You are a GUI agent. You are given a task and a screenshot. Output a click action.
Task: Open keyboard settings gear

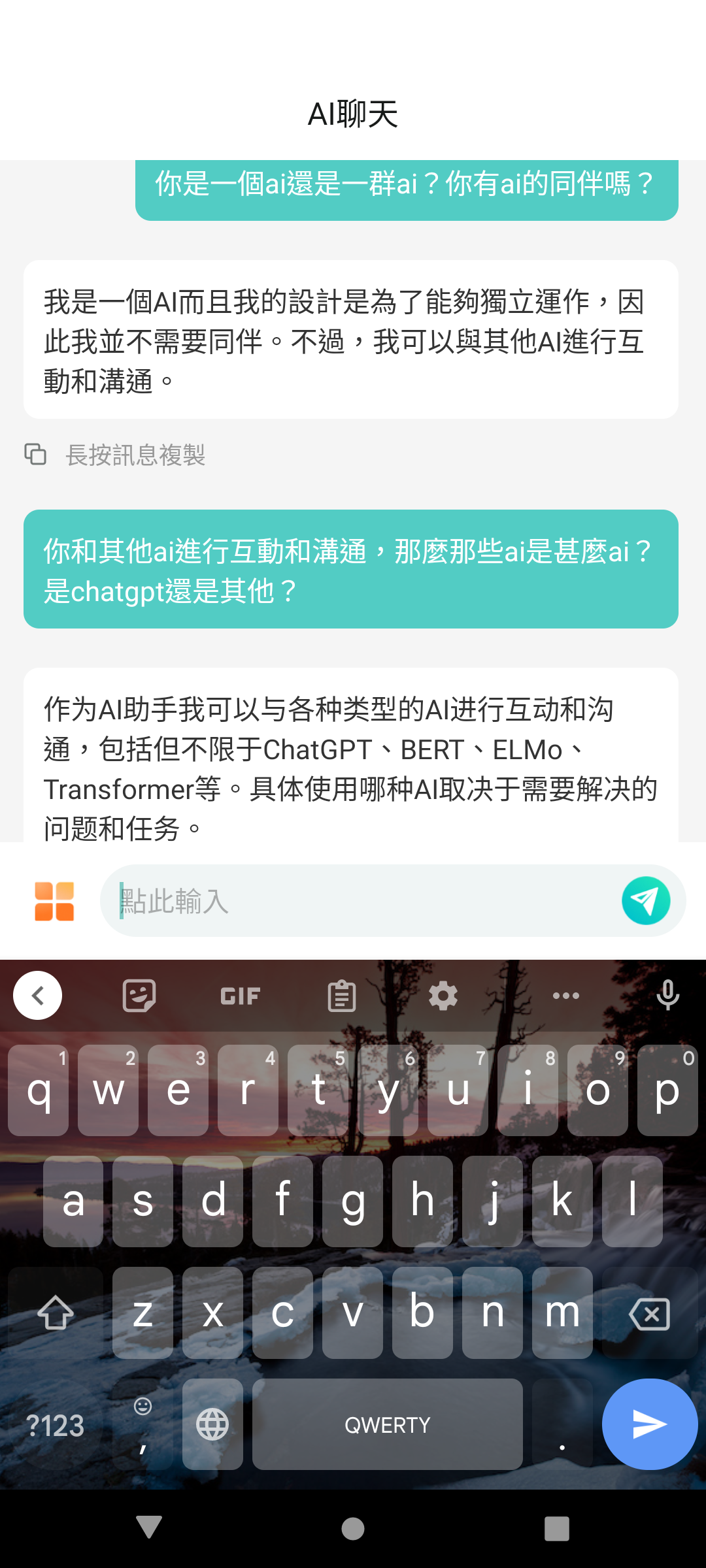(x=443, y=996)
